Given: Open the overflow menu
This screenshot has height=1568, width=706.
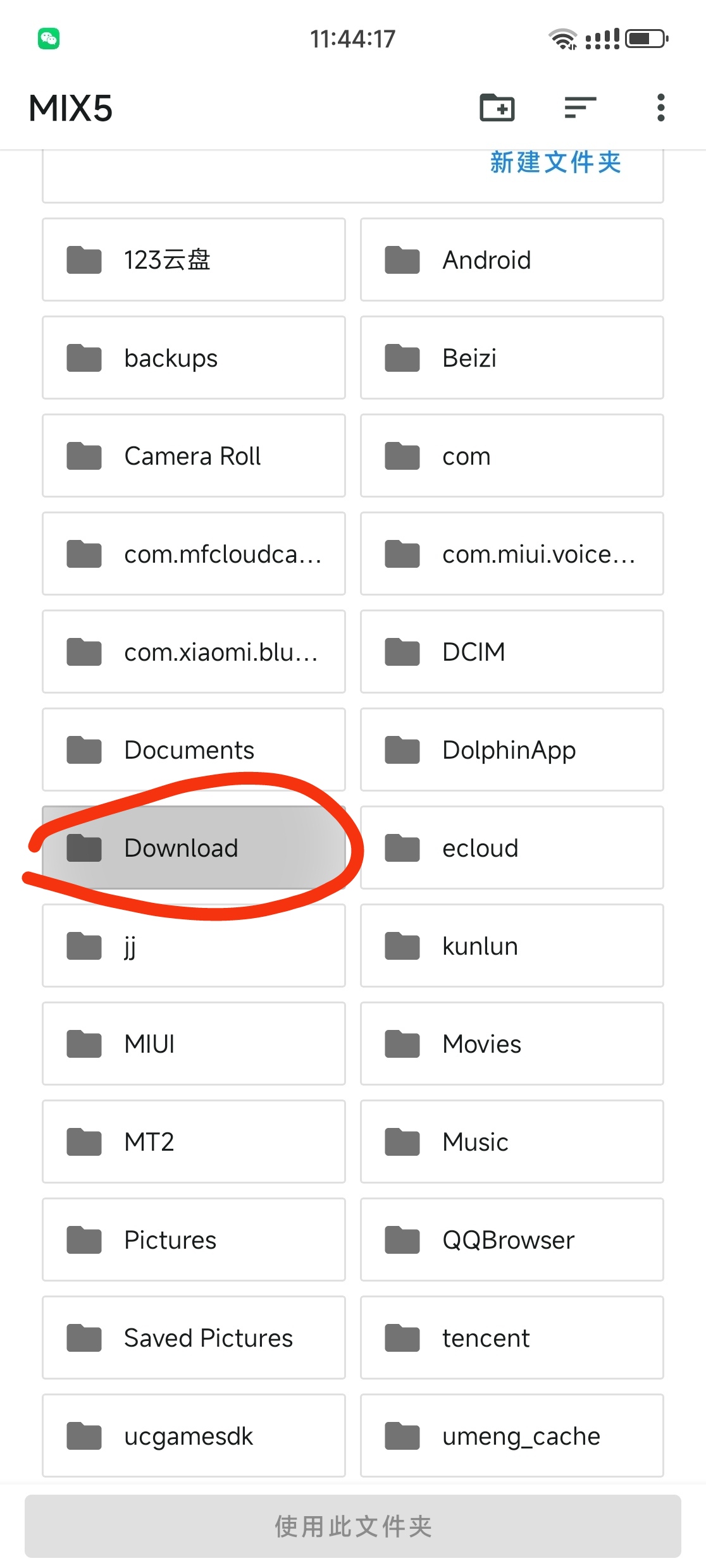Looking at the screenshot, I should coord(660,108).
